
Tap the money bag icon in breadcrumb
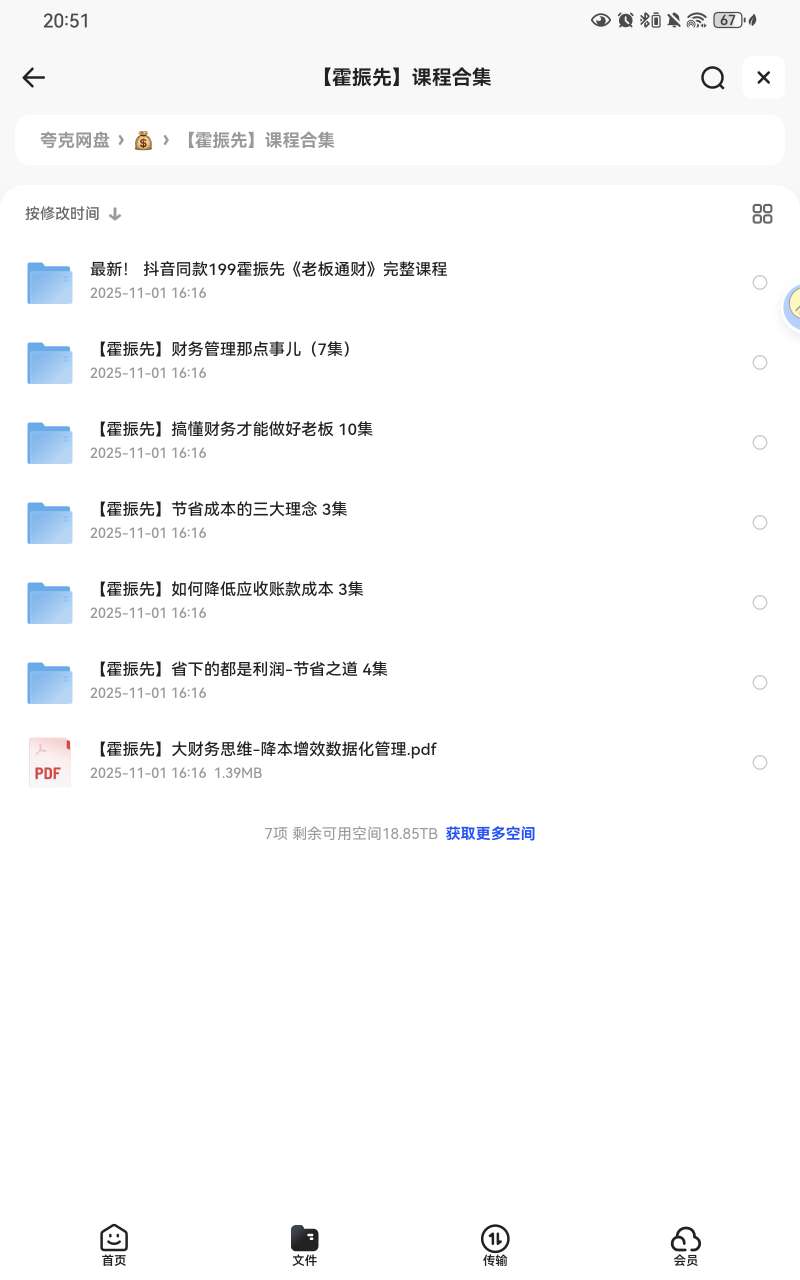143,140
